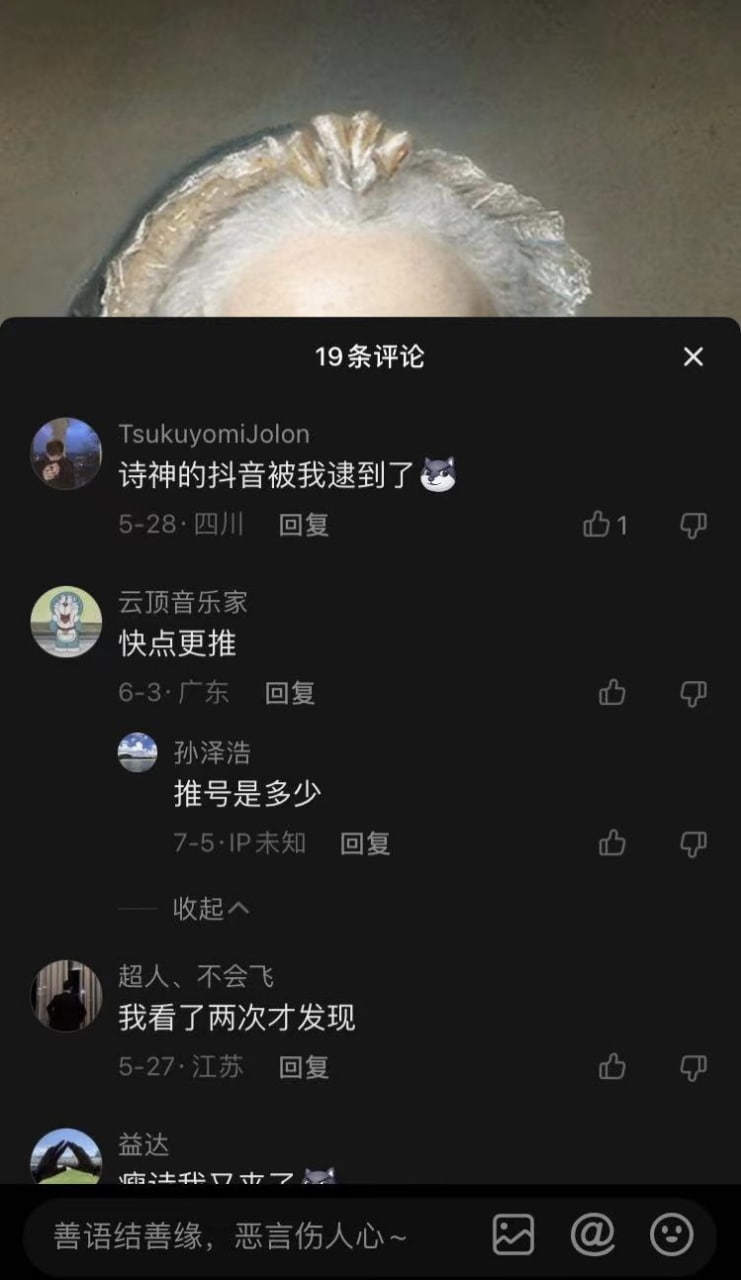Reply to TsukuyomiJolon's comment

304,525
